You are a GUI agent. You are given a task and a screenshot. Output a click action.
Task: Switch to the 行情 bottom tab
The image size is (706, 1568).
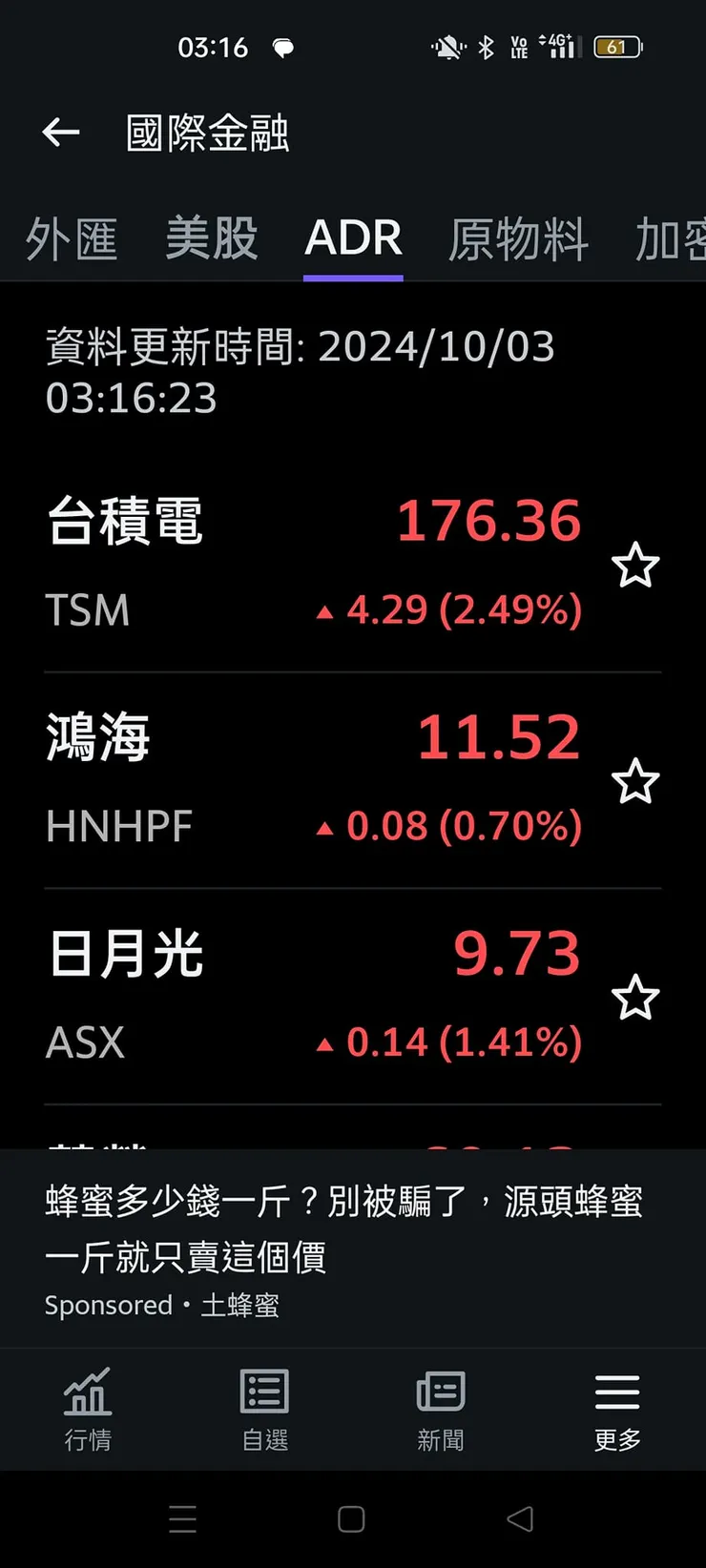[x=88, y=1410]
